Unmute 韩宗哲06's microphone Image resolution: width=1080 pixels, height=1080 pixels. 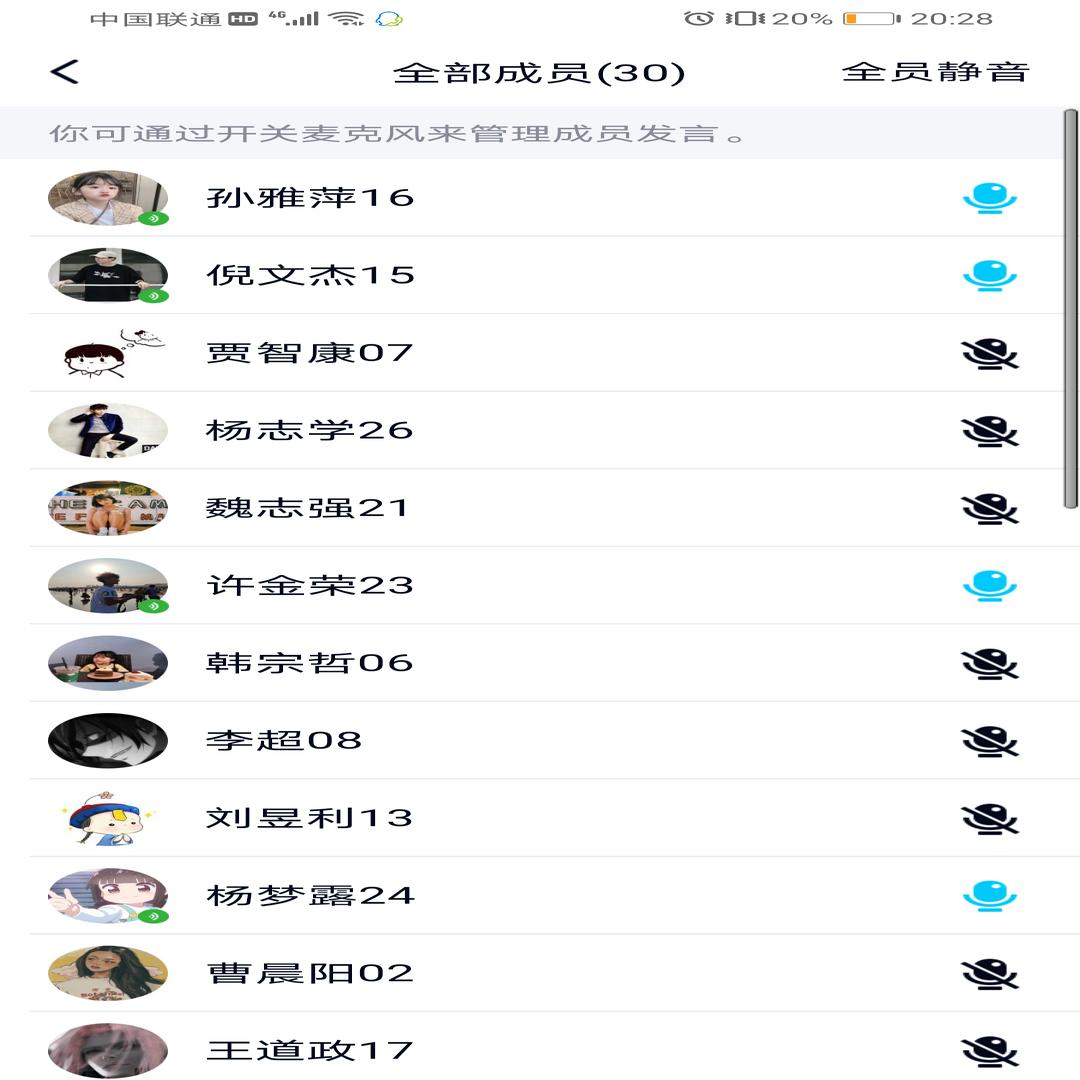tap(989, 664)
